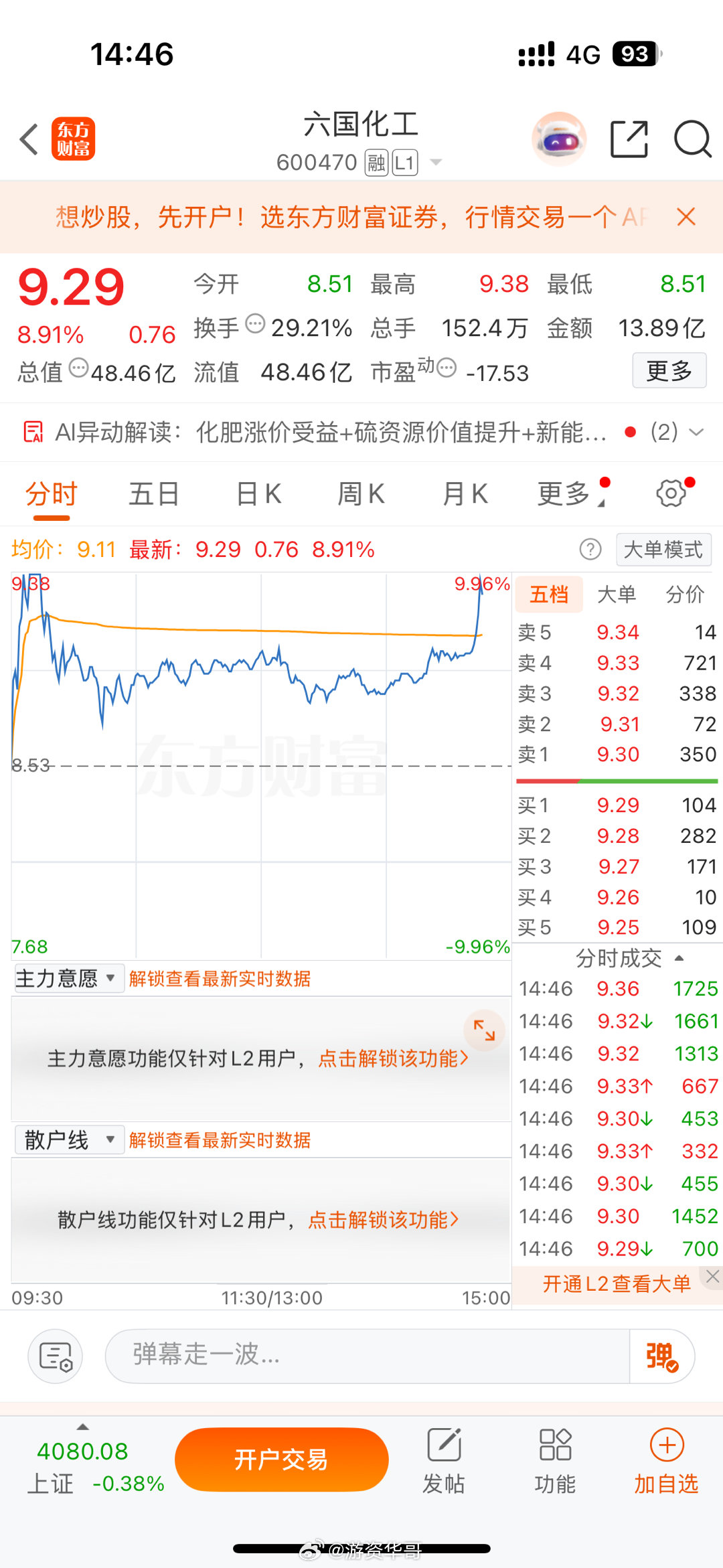Tap the back arrow to exit the stock page
723x1568 pixels.
[x=28, y=139]
